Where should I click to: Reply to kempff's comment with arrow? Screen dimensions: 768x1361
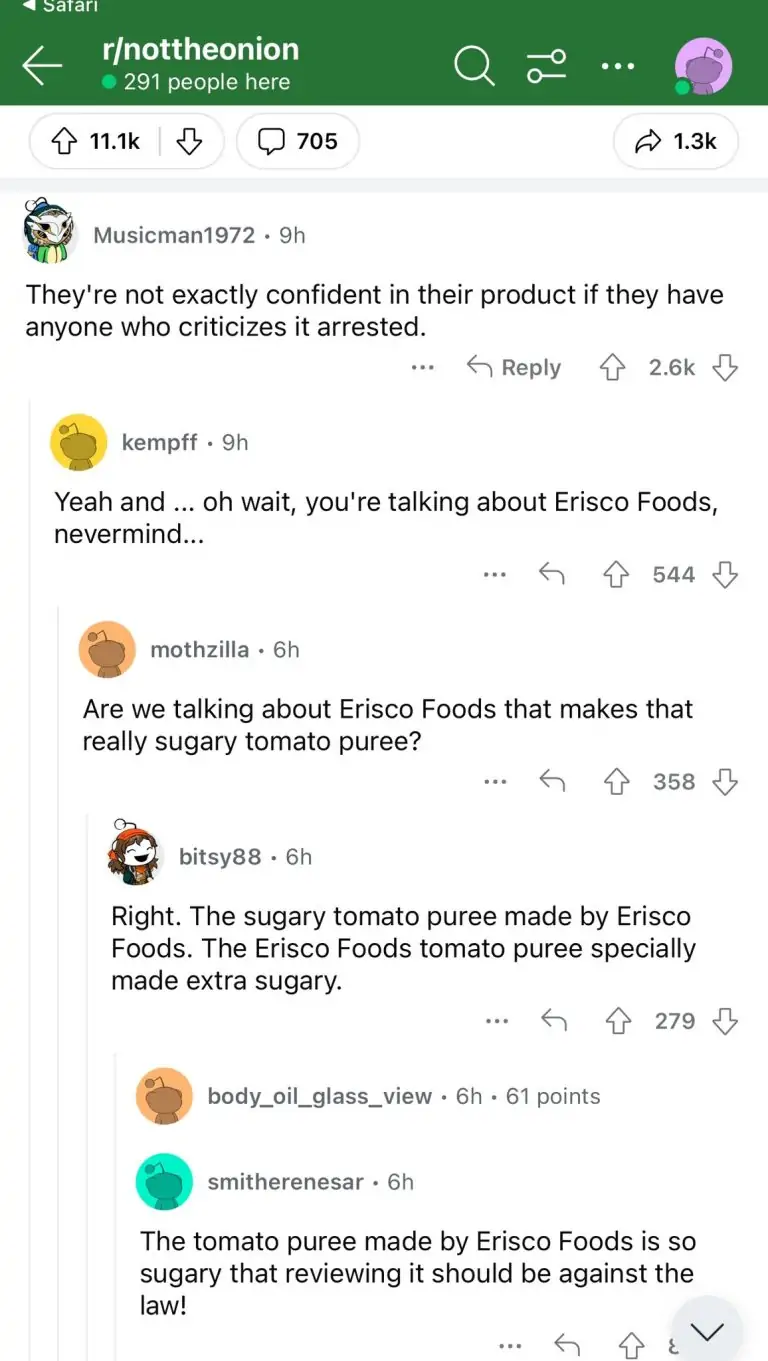(x=551, y=574)
